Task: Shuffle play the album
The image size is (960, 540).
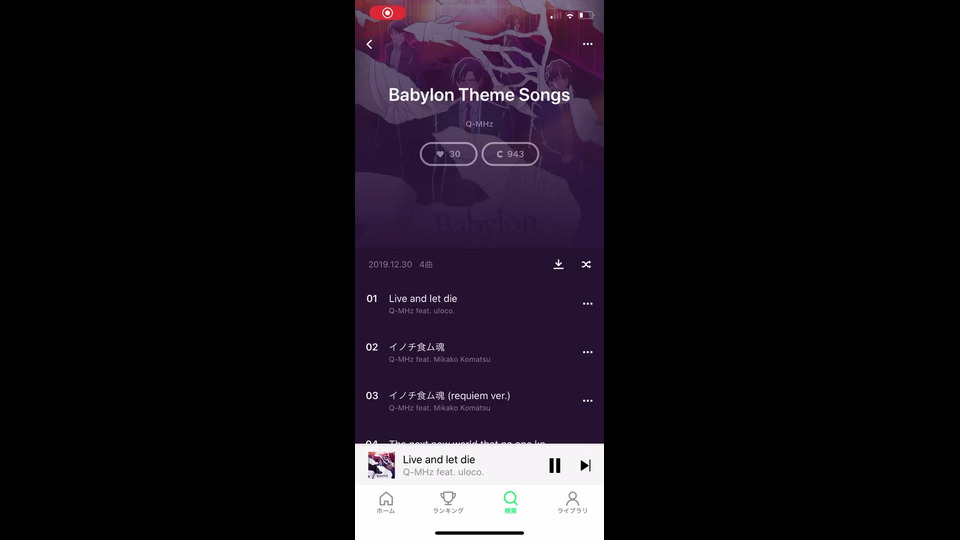Action: 586,264
